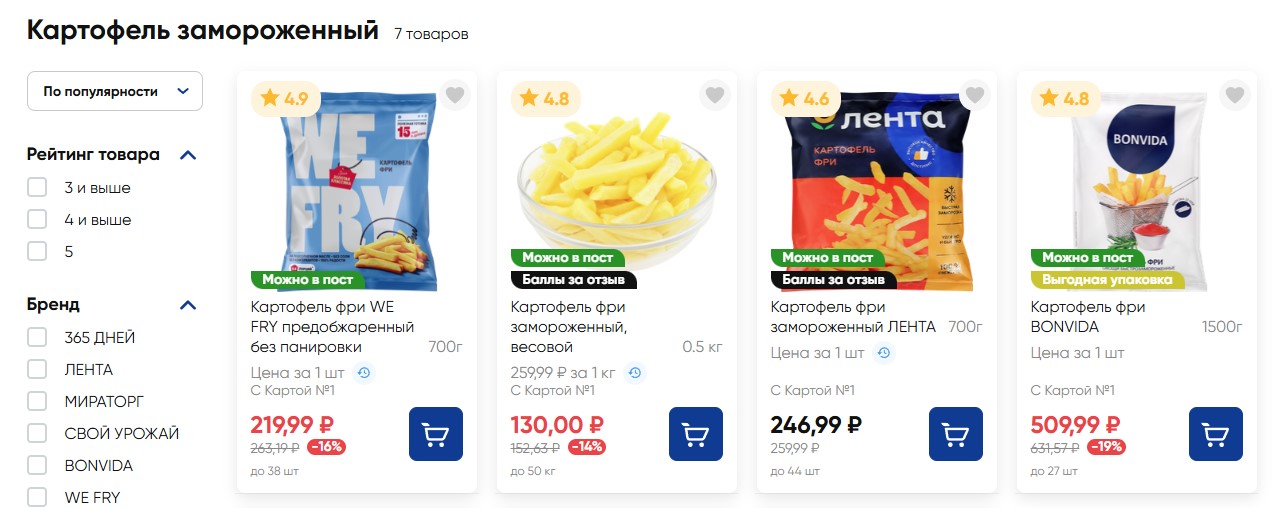Check the '3 и выше' rating filter
Image resolution: width=1277 pixels, height=508 pixels.
click(x=37, y=188)
